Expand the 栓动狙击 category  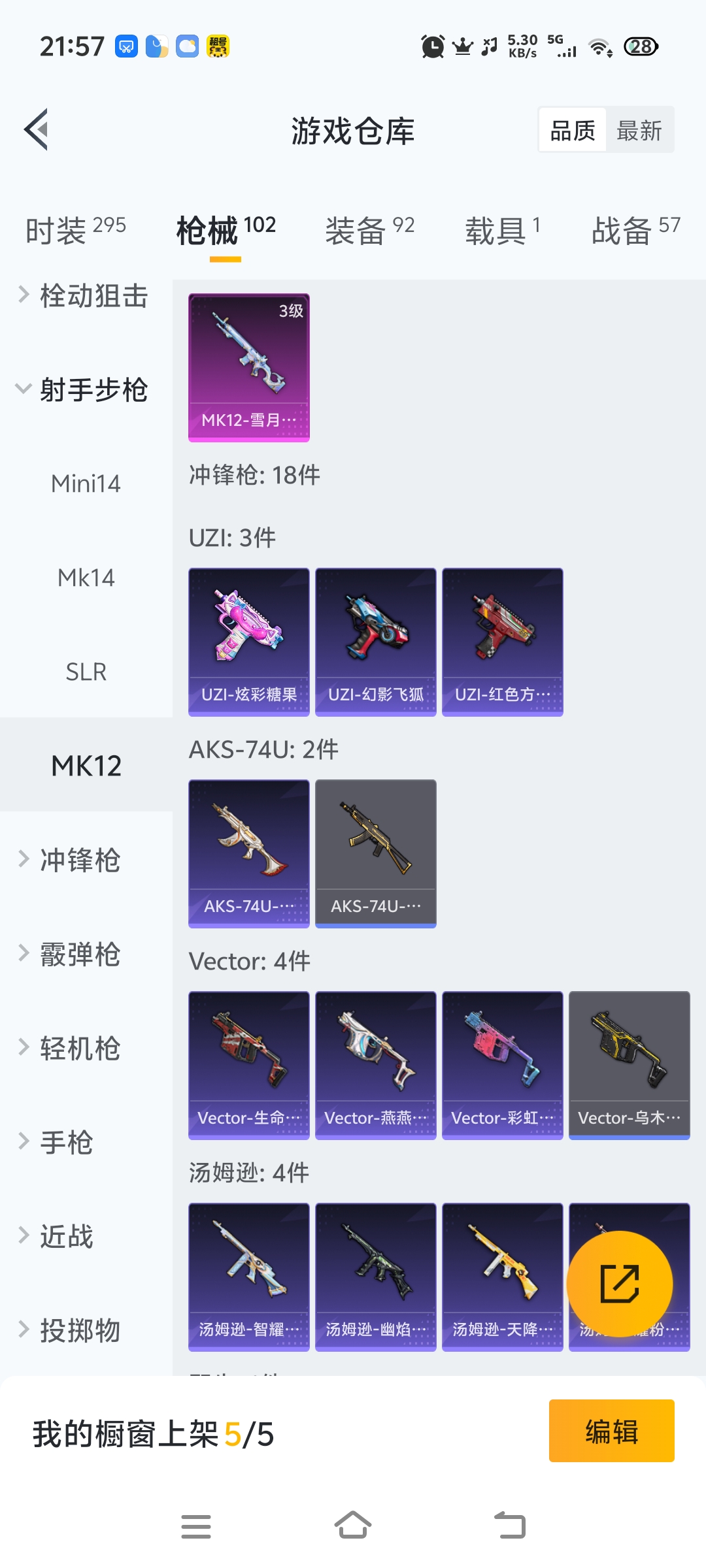[x=85, y=295]
